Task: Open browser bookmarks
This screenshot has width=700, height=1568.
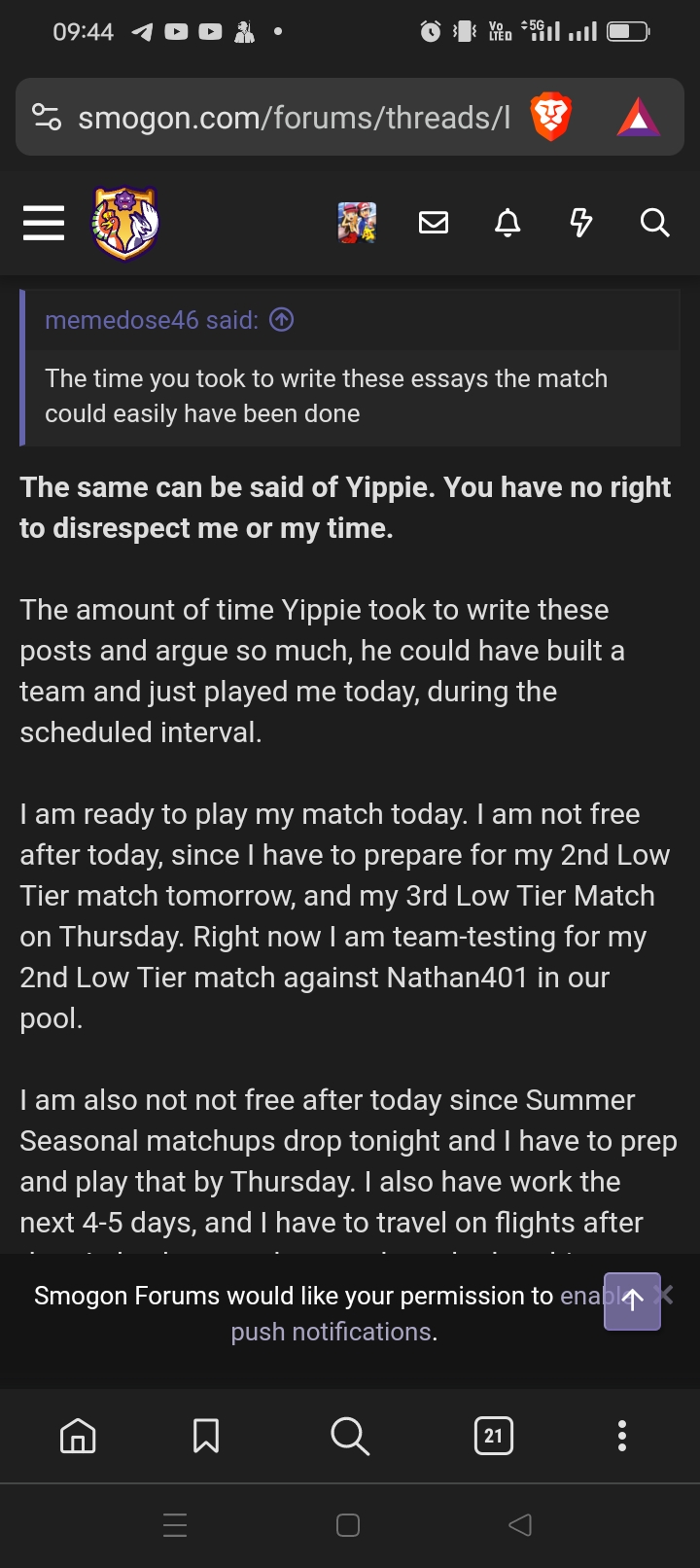Action: pyautogui.click(x=206, y=1436)
